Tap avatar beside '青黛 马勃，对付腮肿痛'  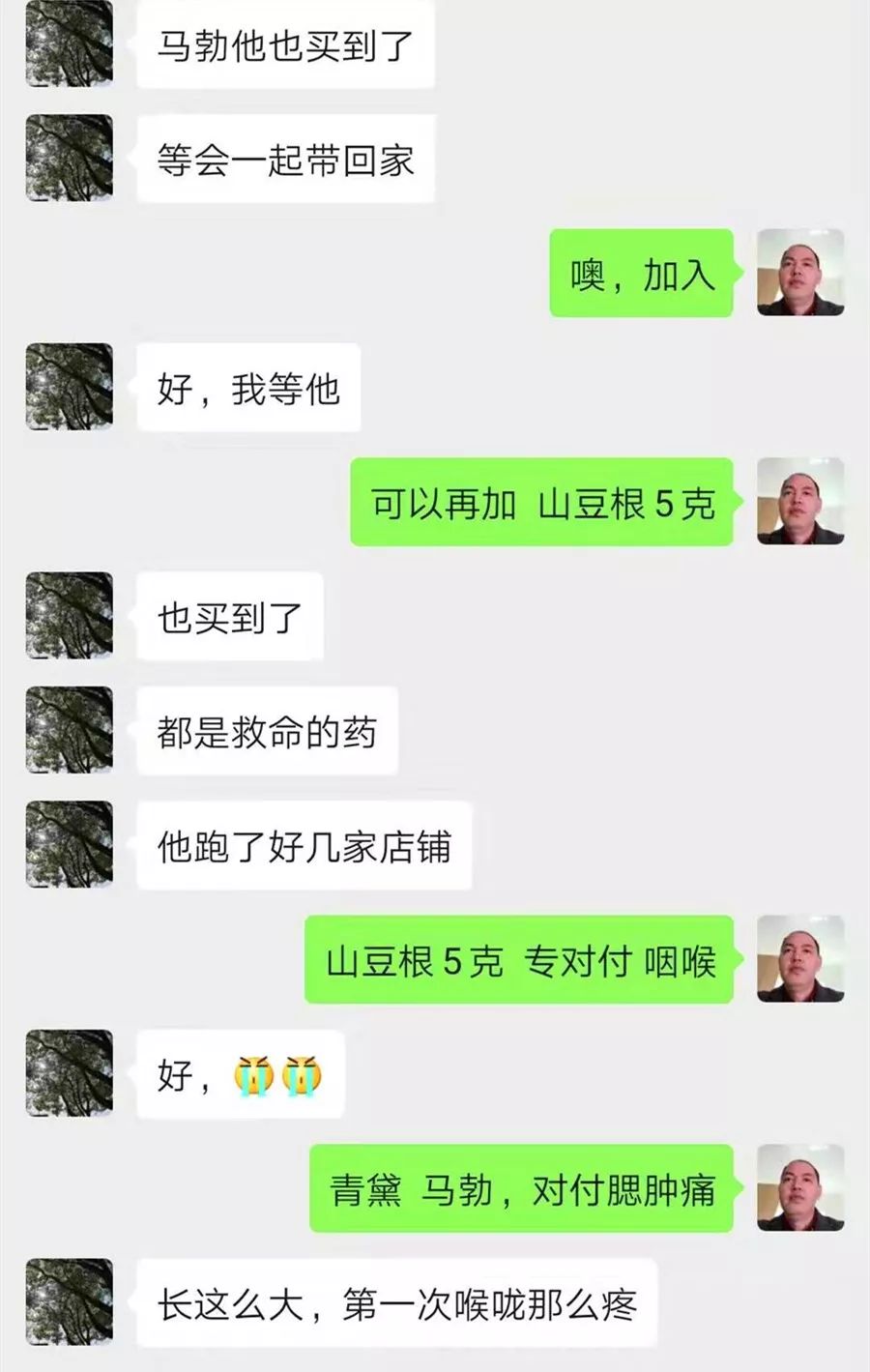(800, 1187)
